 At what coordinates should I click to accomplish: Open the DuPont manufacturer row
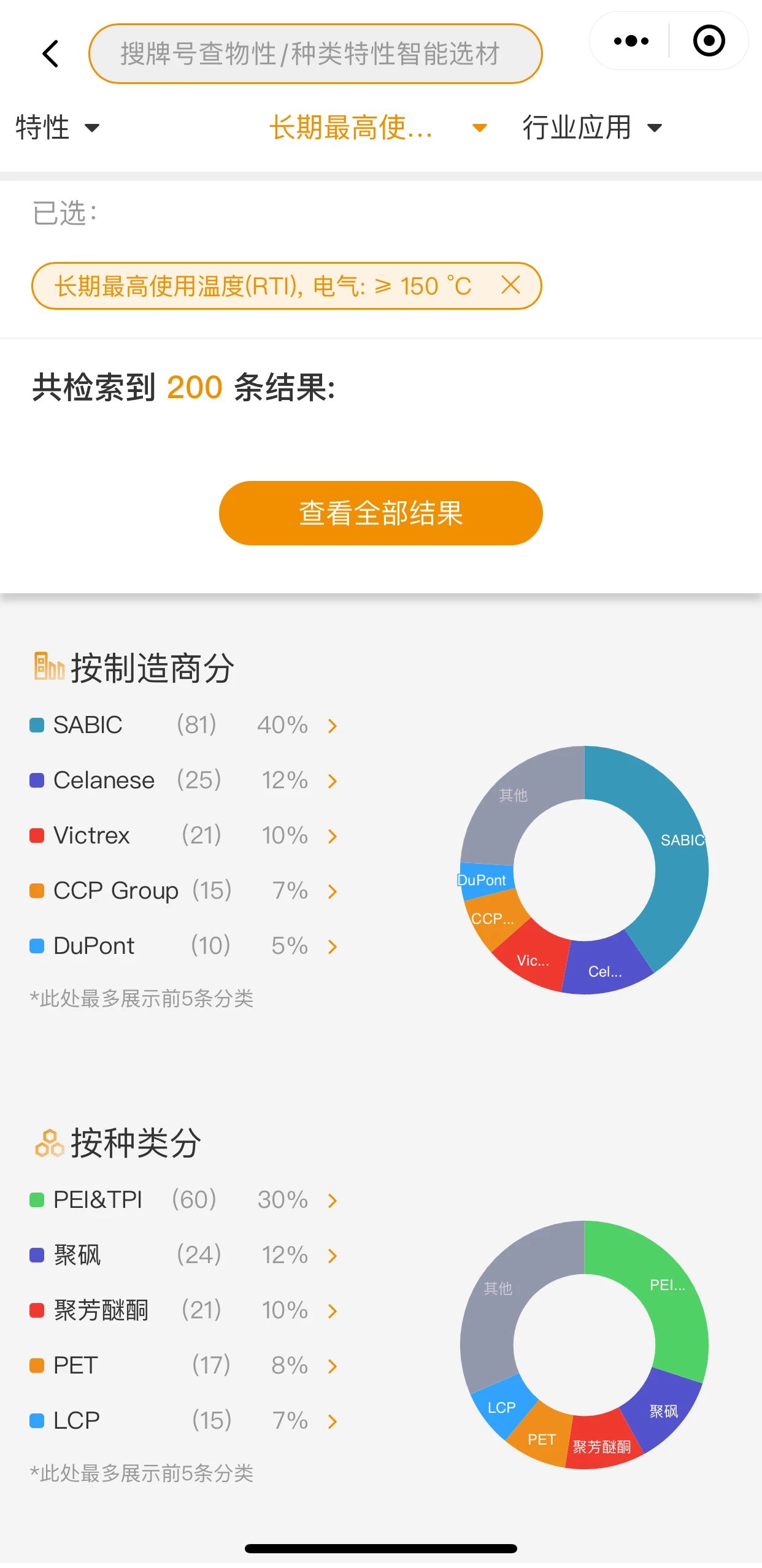(x=184, y=946)
